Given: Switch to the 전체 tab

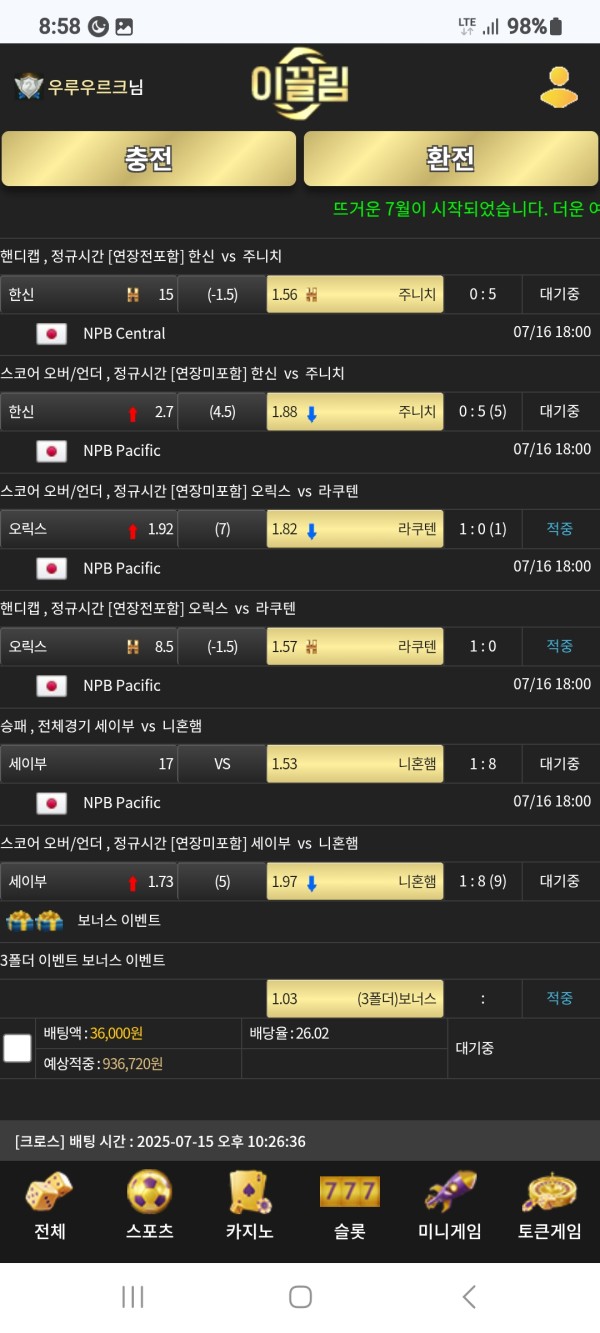Looking at the screenshot, I should (49, 1207).
